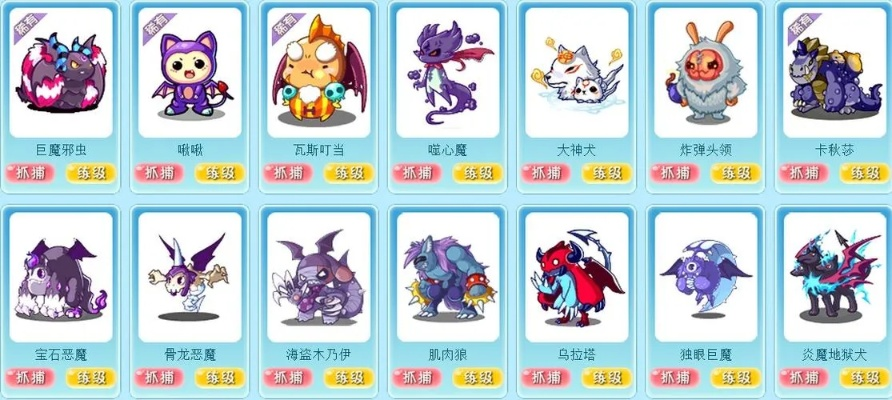Tap 抓捕 under 炸弹头领

point(675,172)
